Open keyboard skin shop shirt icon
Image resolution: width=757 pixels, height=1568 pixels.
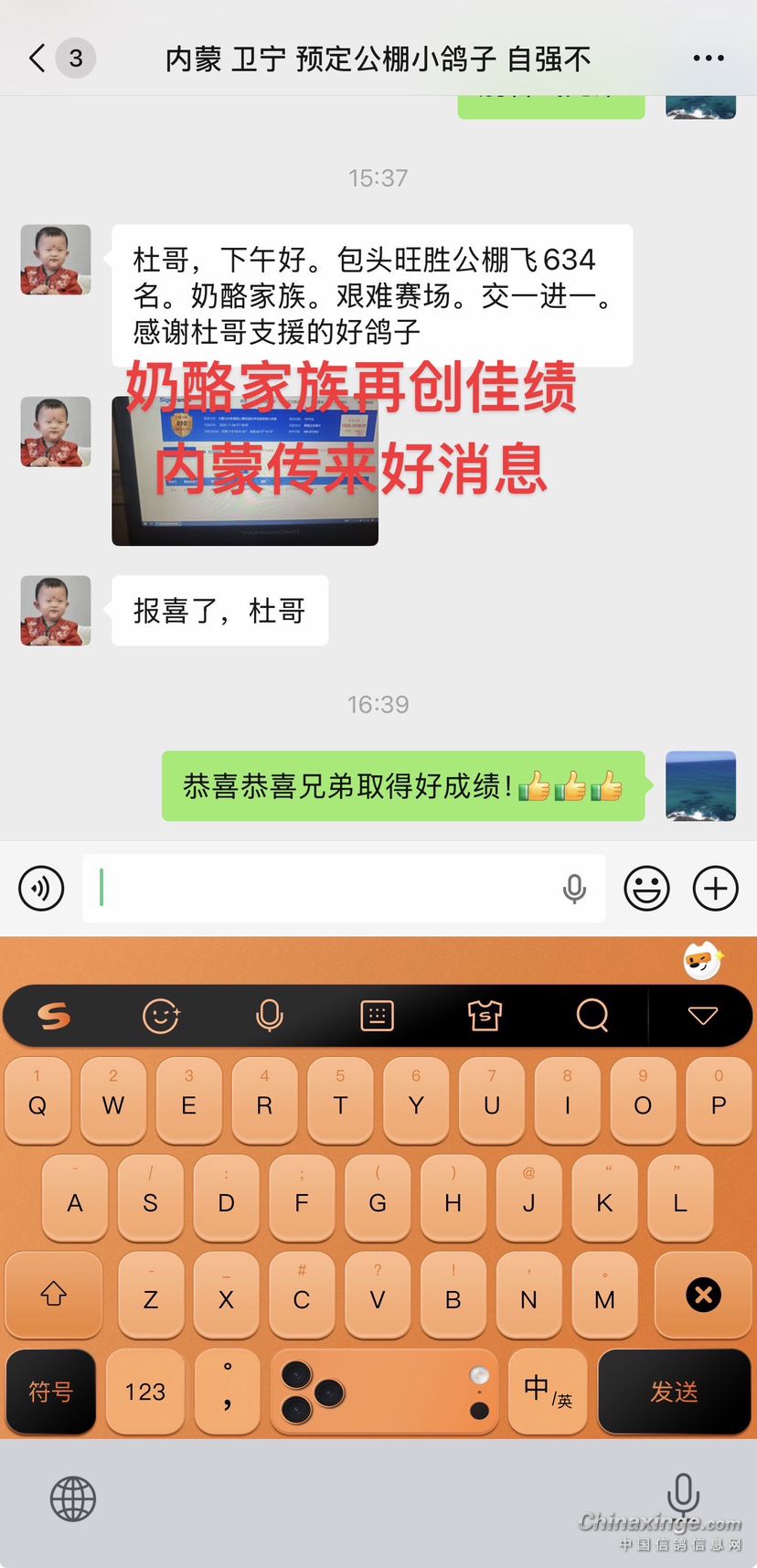click(485, 1015)
